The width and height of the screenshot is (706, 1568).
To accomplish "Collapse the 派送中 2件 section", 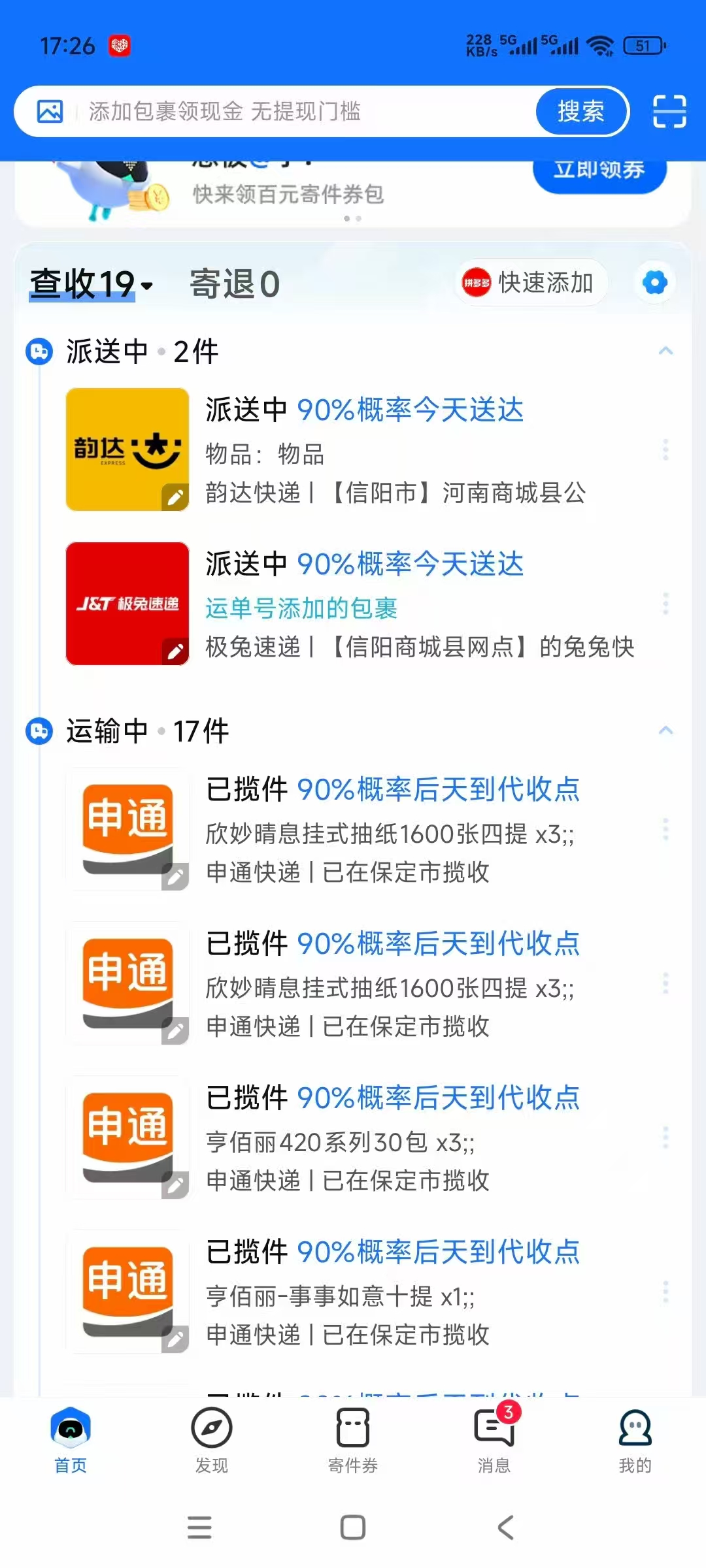I will coord(666,351).
